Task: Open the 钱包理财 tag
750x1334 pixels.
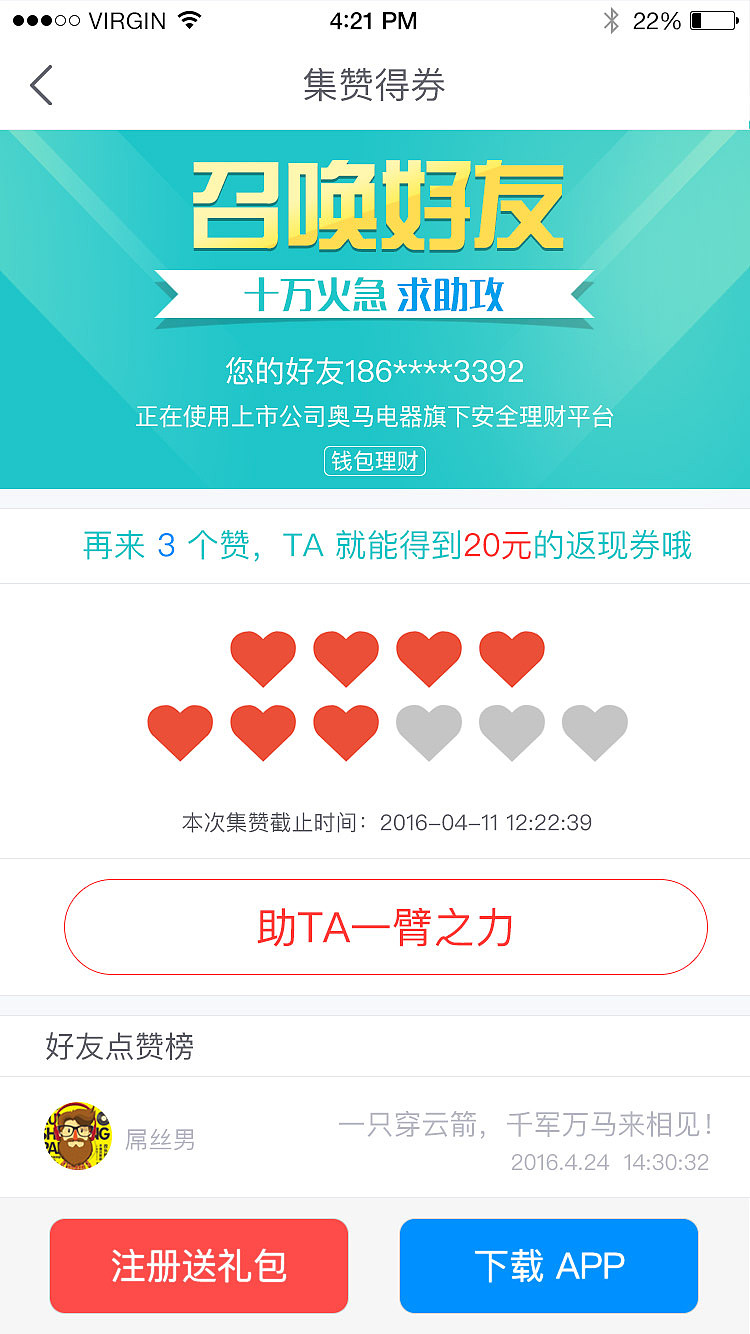Action: pos(375,461)
